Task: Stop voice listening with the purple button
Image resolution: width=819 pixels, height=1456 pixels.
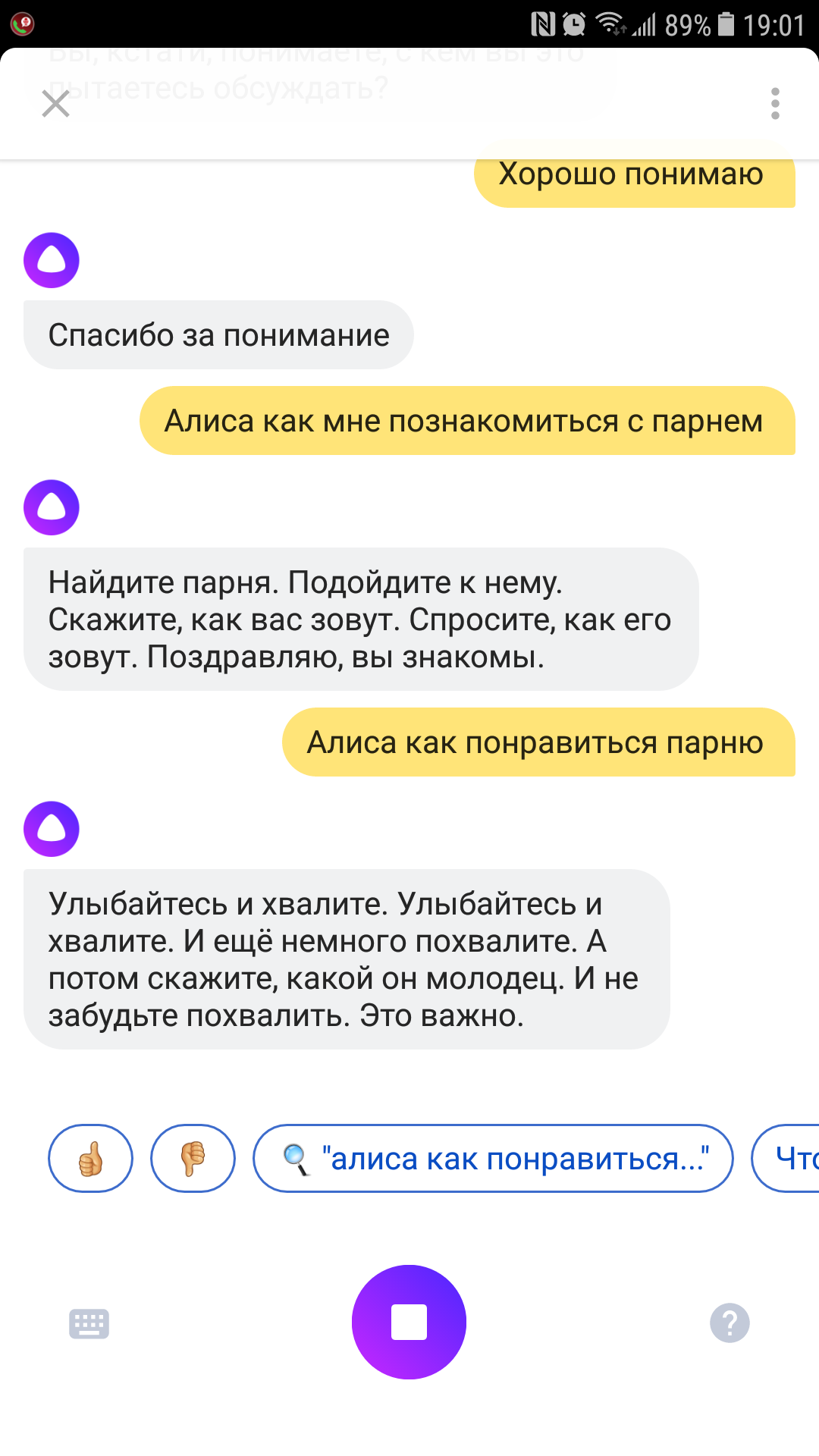Action: (409, 1323)
